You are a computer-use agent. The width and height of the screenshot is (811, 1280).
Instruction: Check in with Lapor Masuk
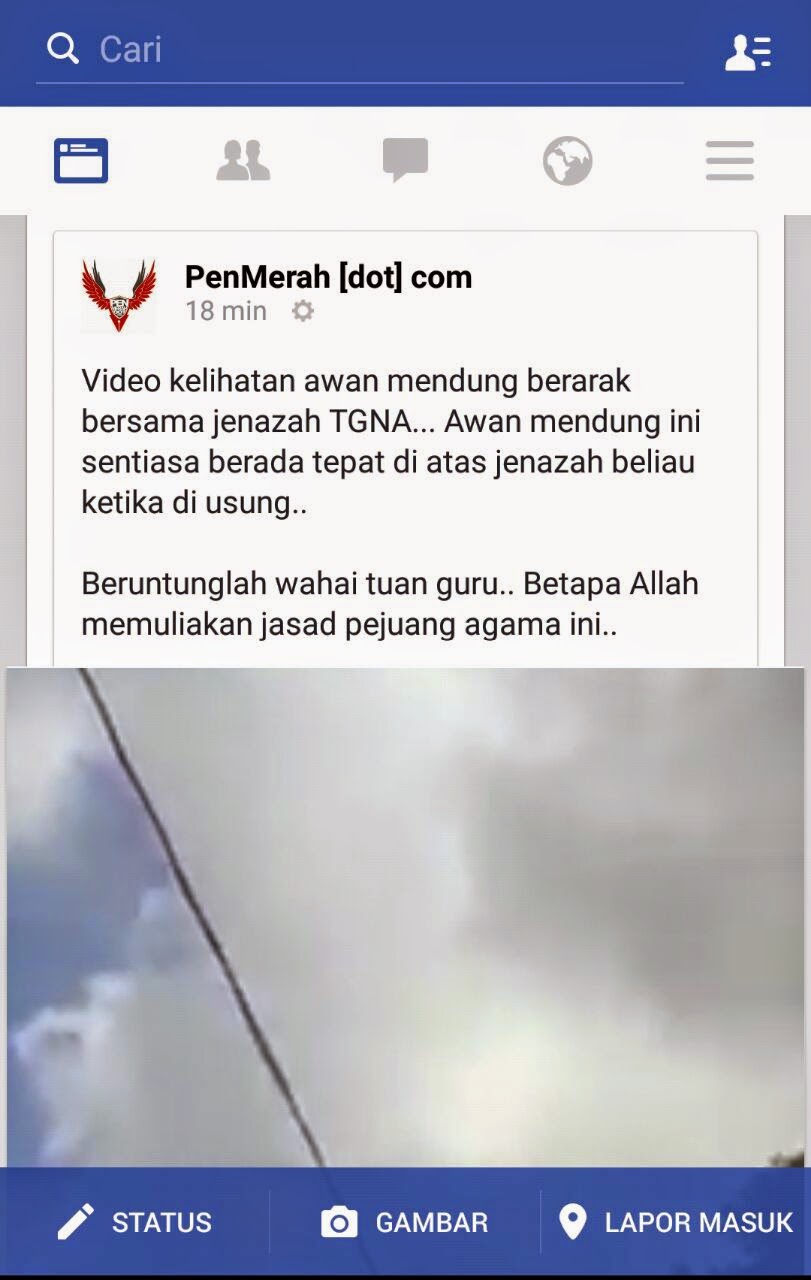(x=676, y=1222)
